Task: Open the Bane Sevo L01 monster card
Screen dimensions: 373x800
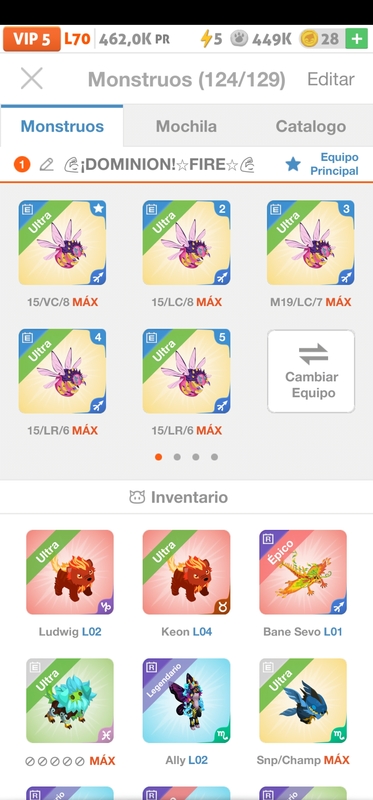Action: point(303,572)
